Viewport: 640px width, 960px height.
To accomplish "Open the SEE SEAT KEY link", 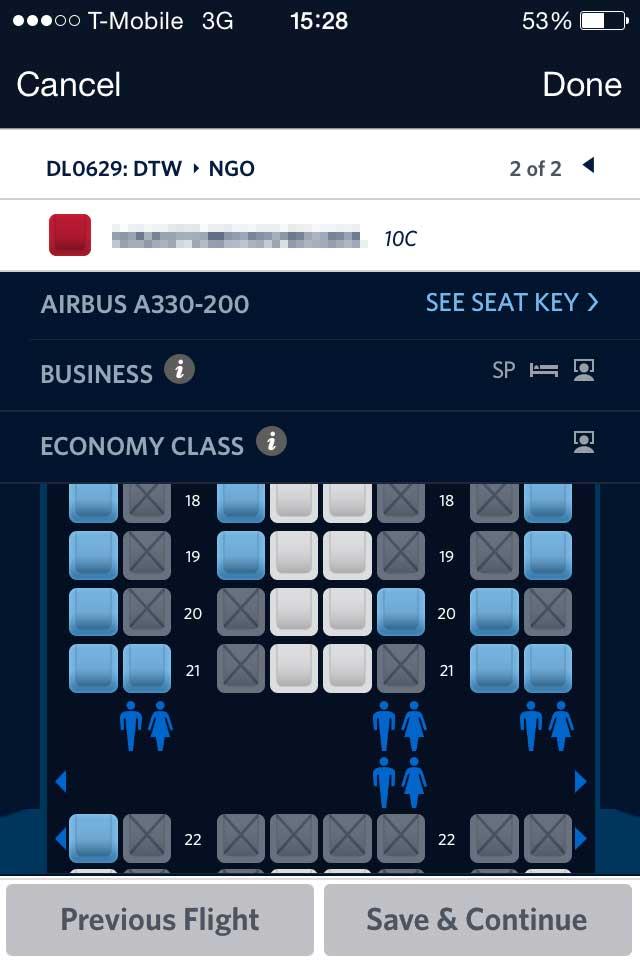I will coord(511,302).
